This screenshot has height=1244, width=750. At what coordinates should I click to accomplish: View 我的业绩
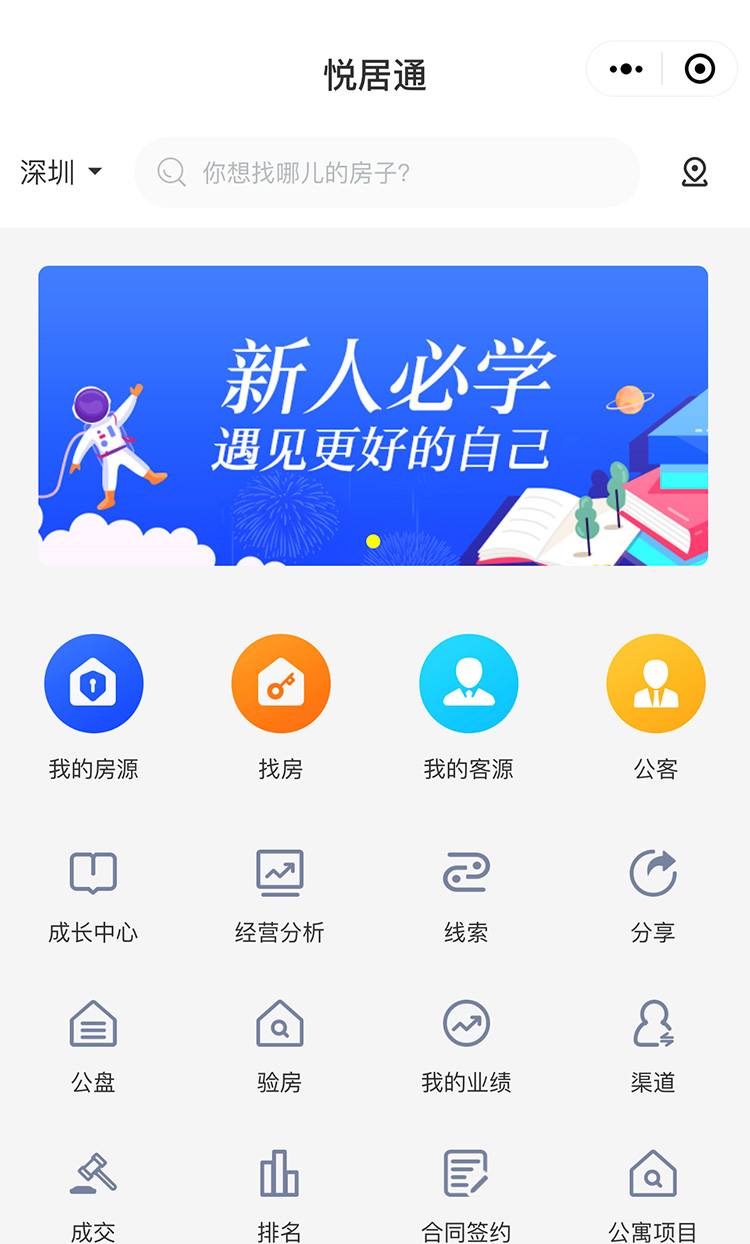[467, 1045]
